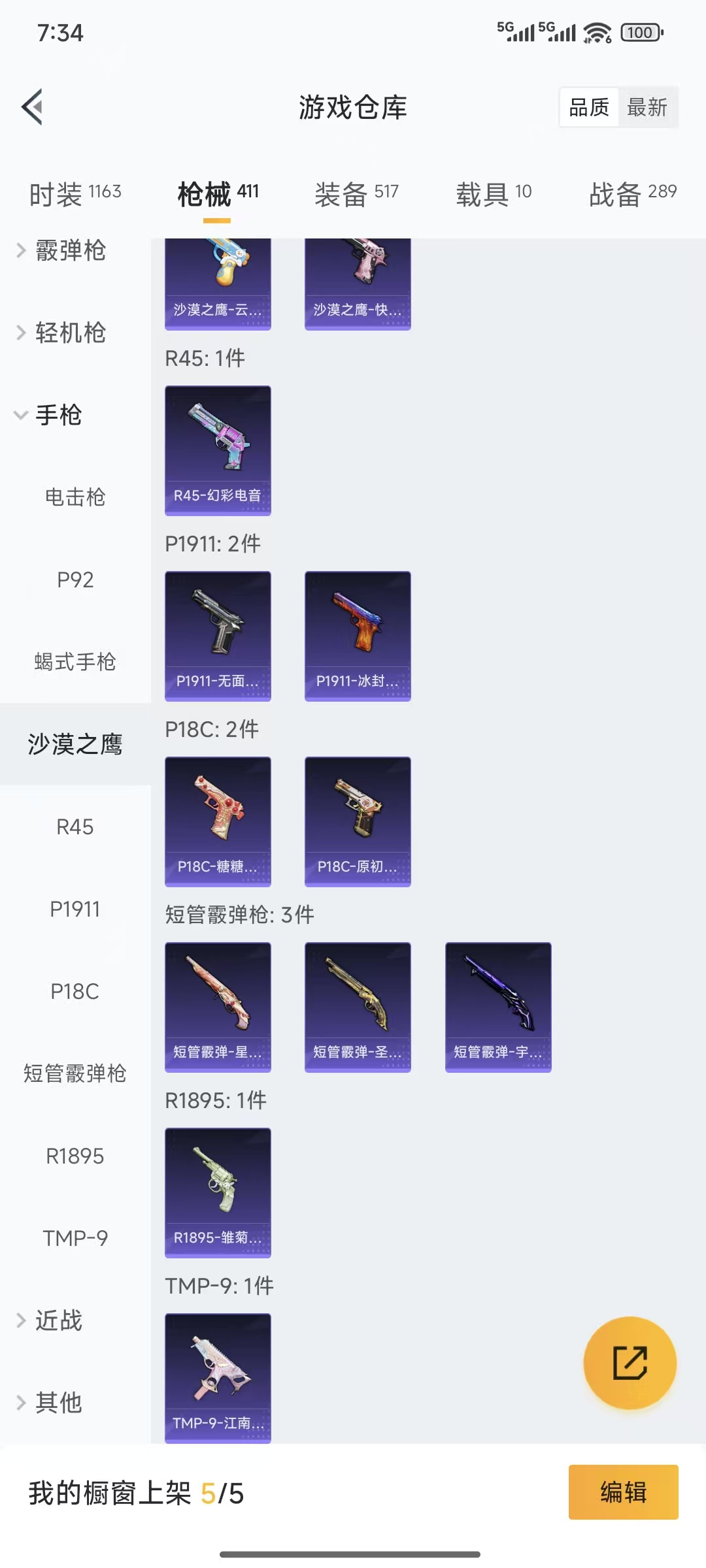This screenshot has width=706, height=1568.
Task: Switch to the 装备 tab
Action: [x=356, y=193]
